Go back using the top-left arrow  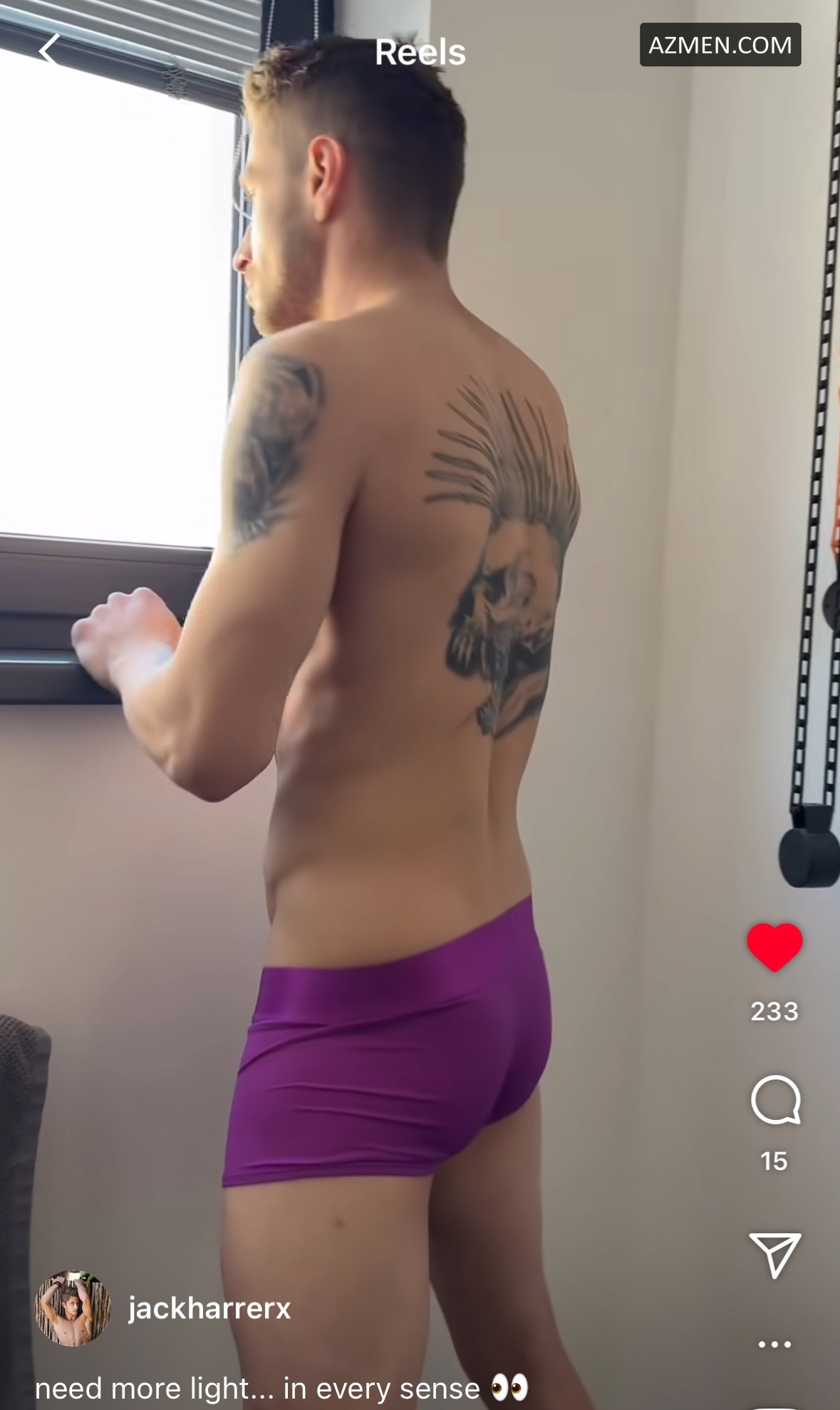(x=48, y=51)
